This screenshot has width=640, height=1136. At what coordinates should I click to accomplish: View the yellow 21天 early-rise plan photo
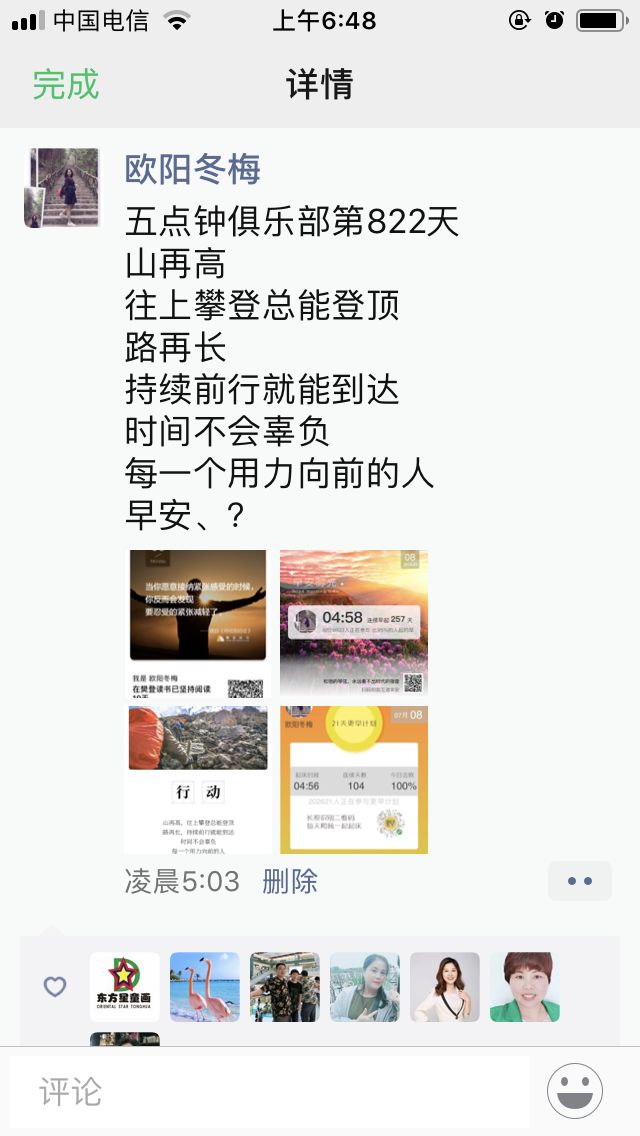pyautogui.click(x=354, y=780)
